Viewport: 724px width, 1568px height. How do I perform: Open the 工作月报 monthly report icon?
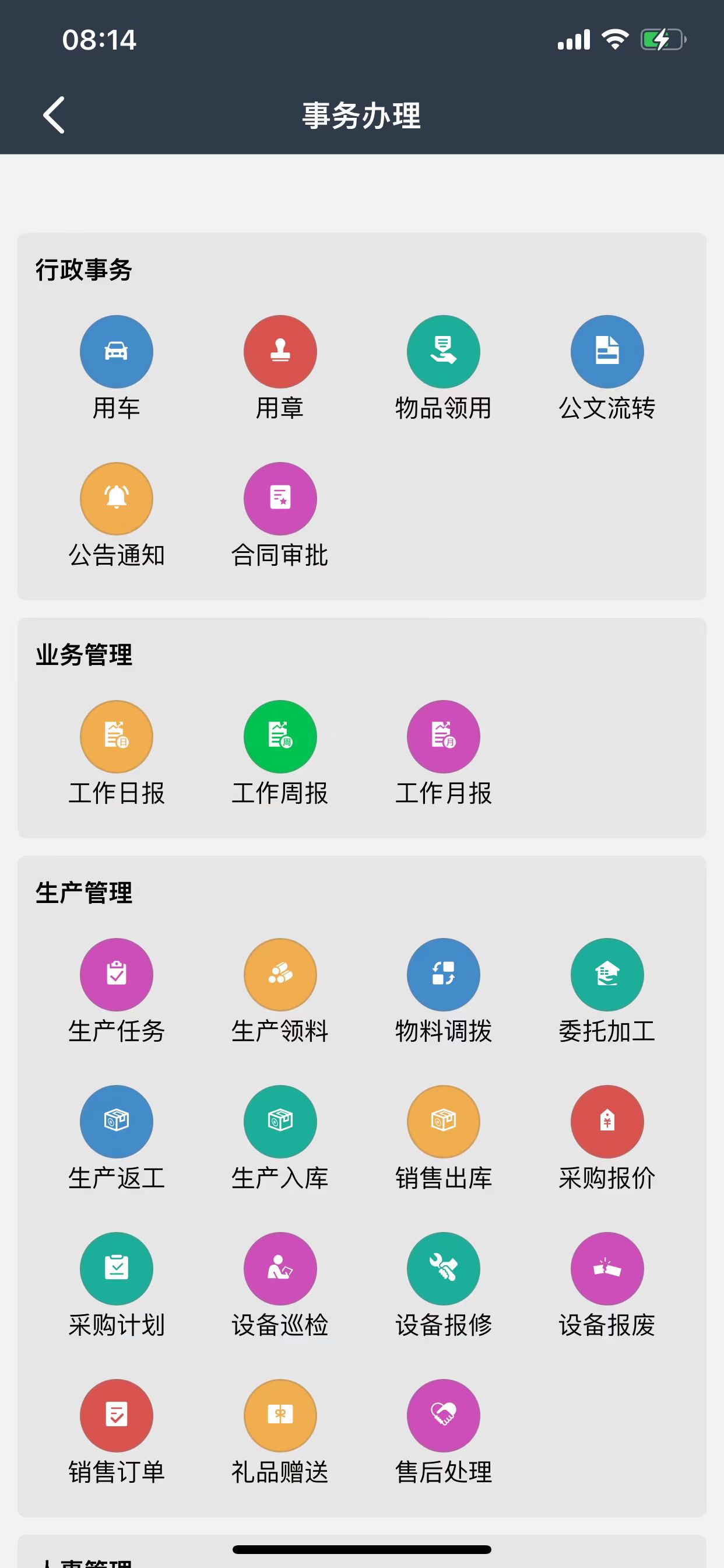444,736
